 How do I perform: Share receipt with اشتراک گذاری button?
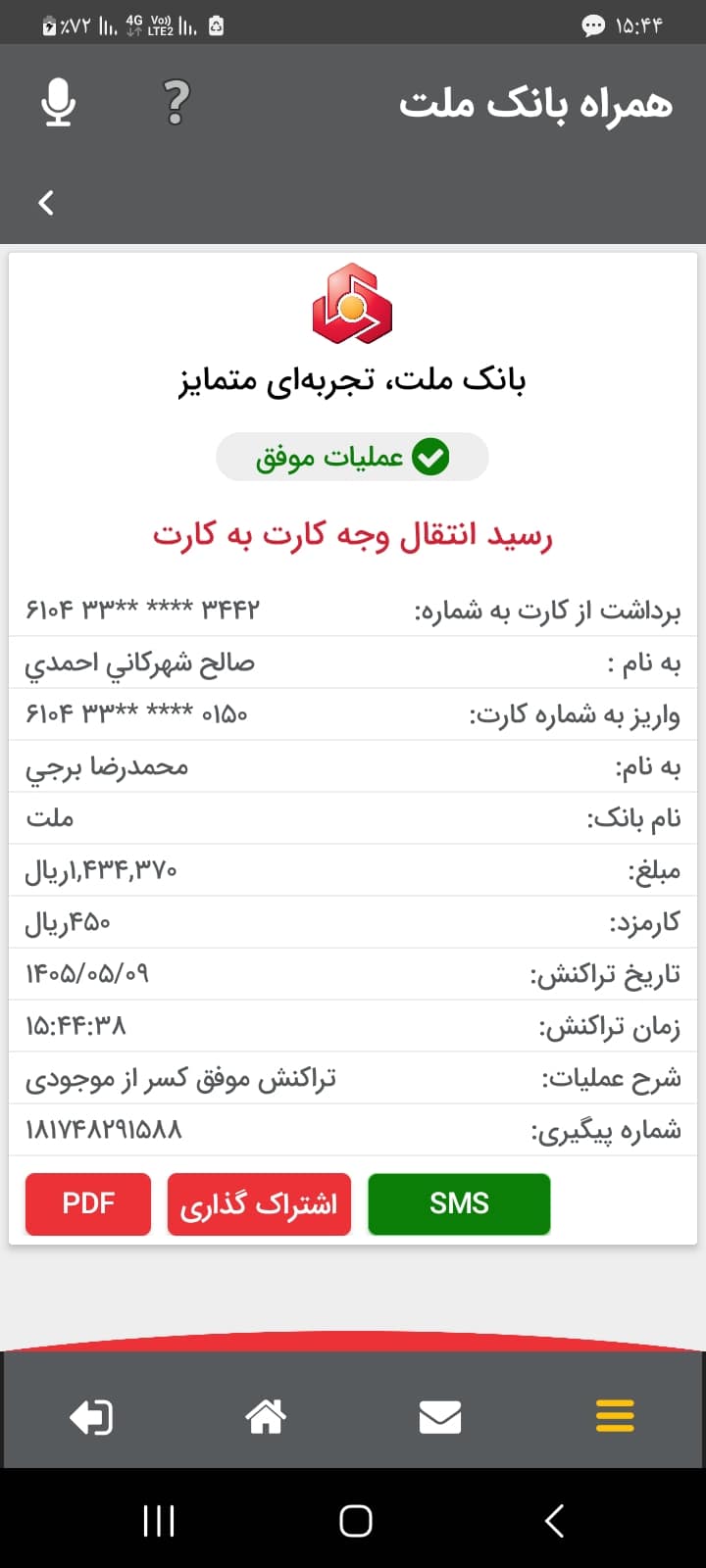coord(259,1203)
